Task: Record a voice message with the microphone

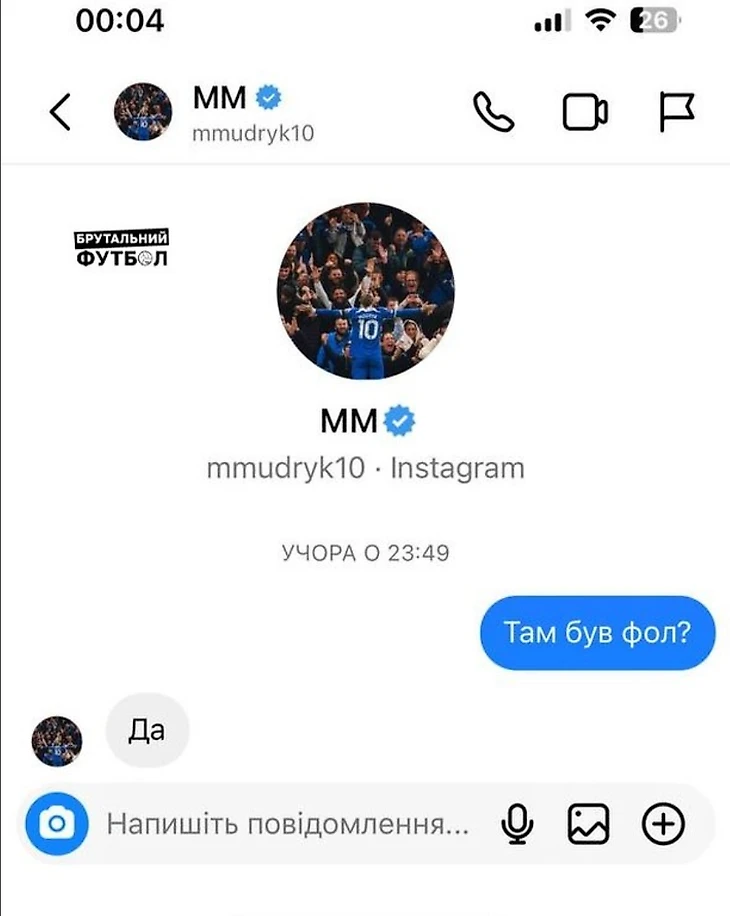Action: [x=517, y=825]
